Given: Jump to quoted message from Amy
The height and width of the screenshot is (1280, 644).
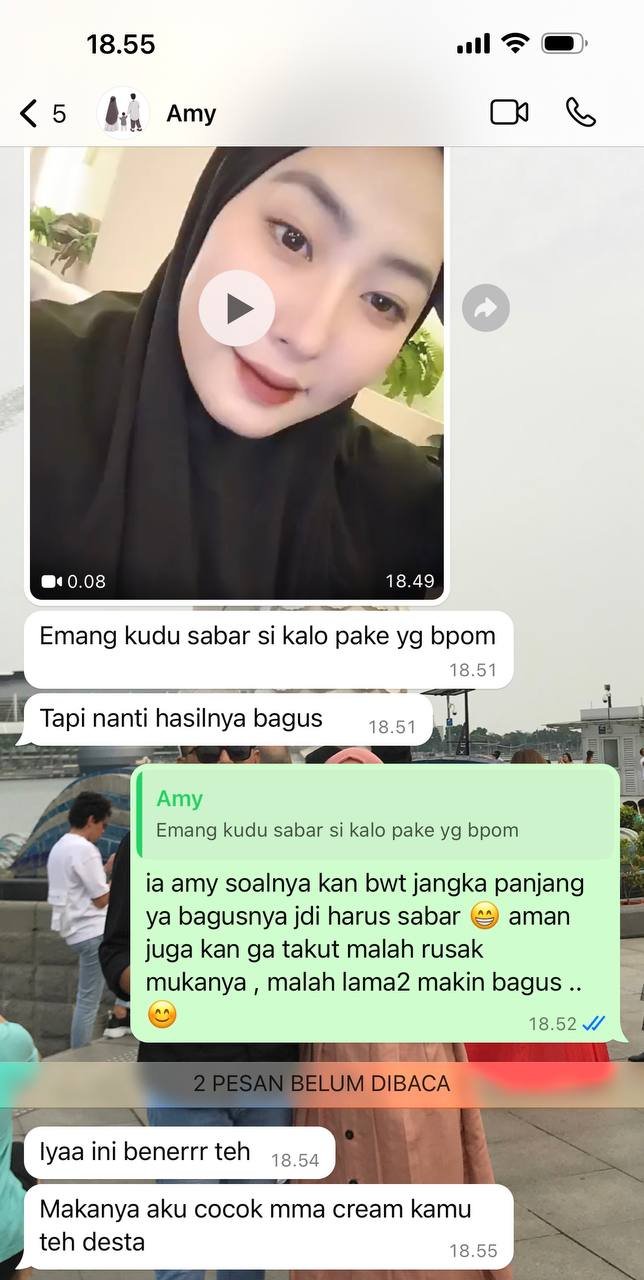Looking at the screenshot, I should point(378,814).
